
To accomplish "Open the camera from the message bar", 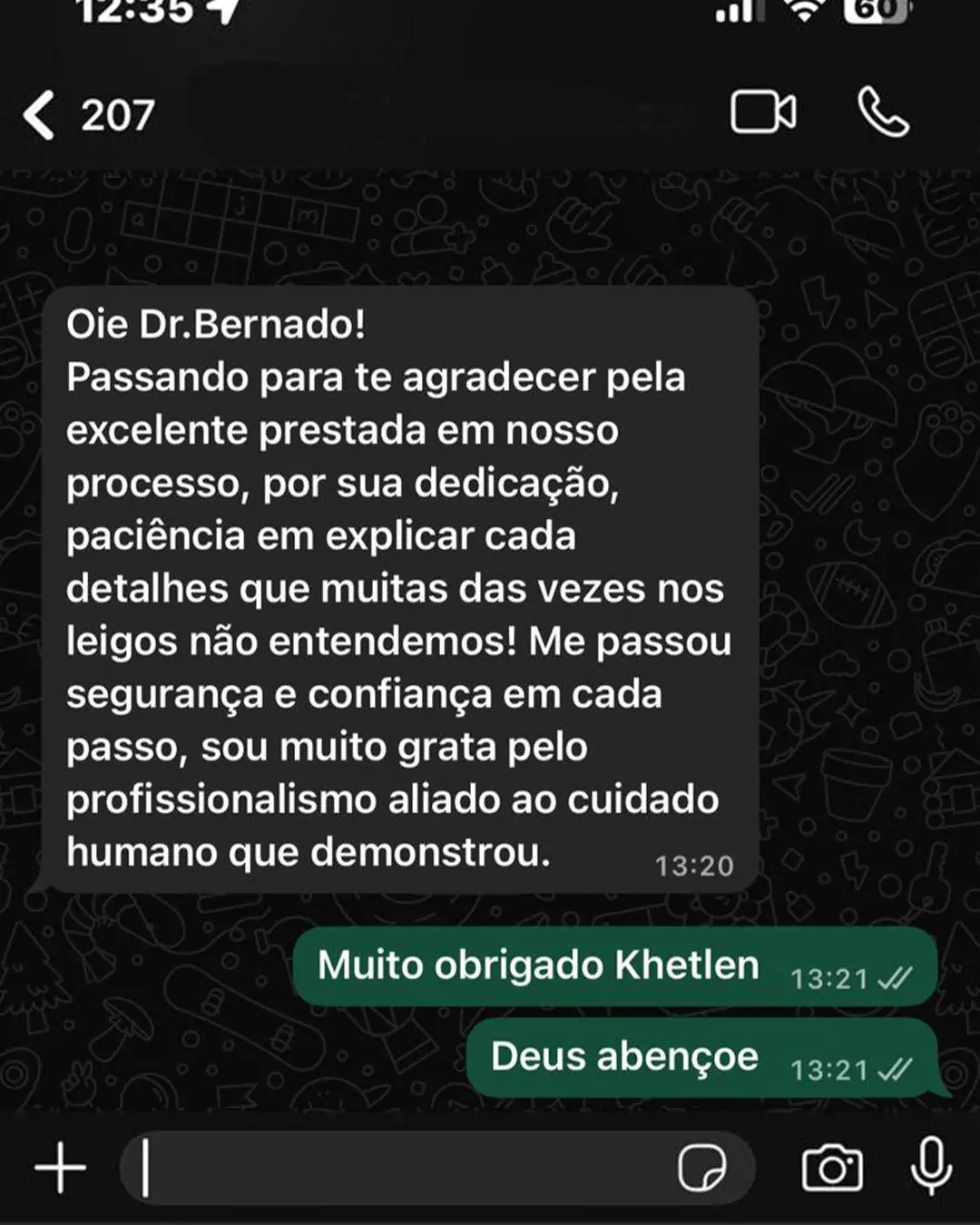I will coord(830,1171).
